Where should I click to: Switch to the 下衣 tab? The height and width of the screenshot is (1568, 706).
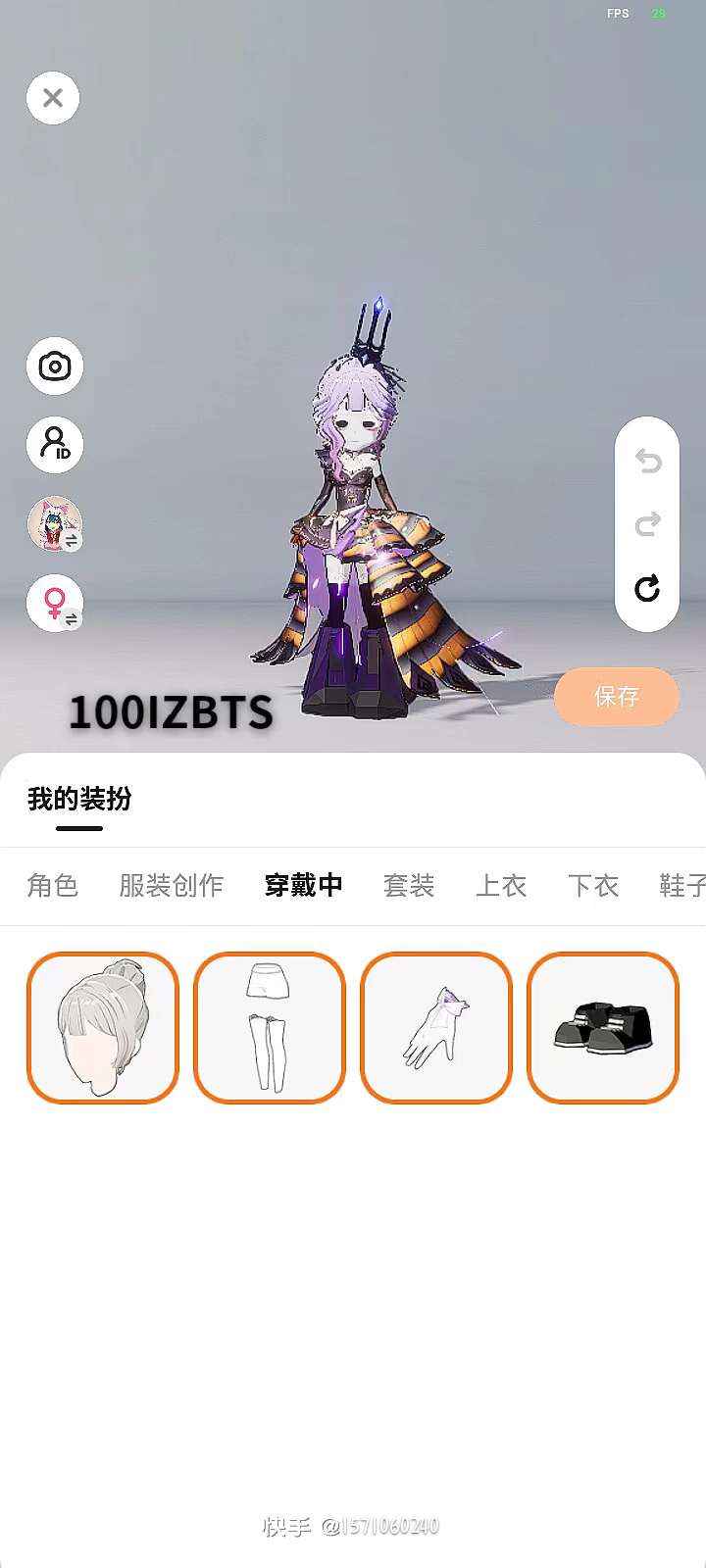[x=592, y=886]
